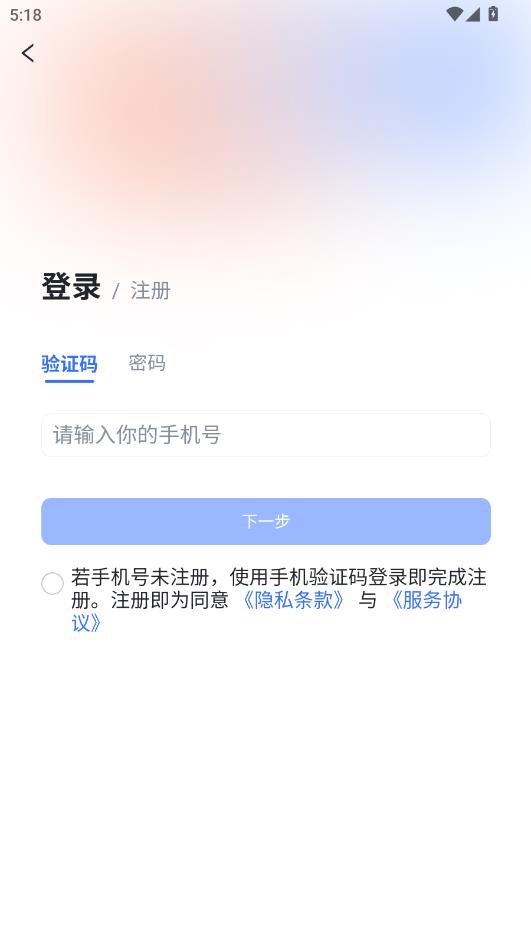The image size is (531, 945).
Task: Select the 验证码 login tab
Action: [x=69, y=364]
